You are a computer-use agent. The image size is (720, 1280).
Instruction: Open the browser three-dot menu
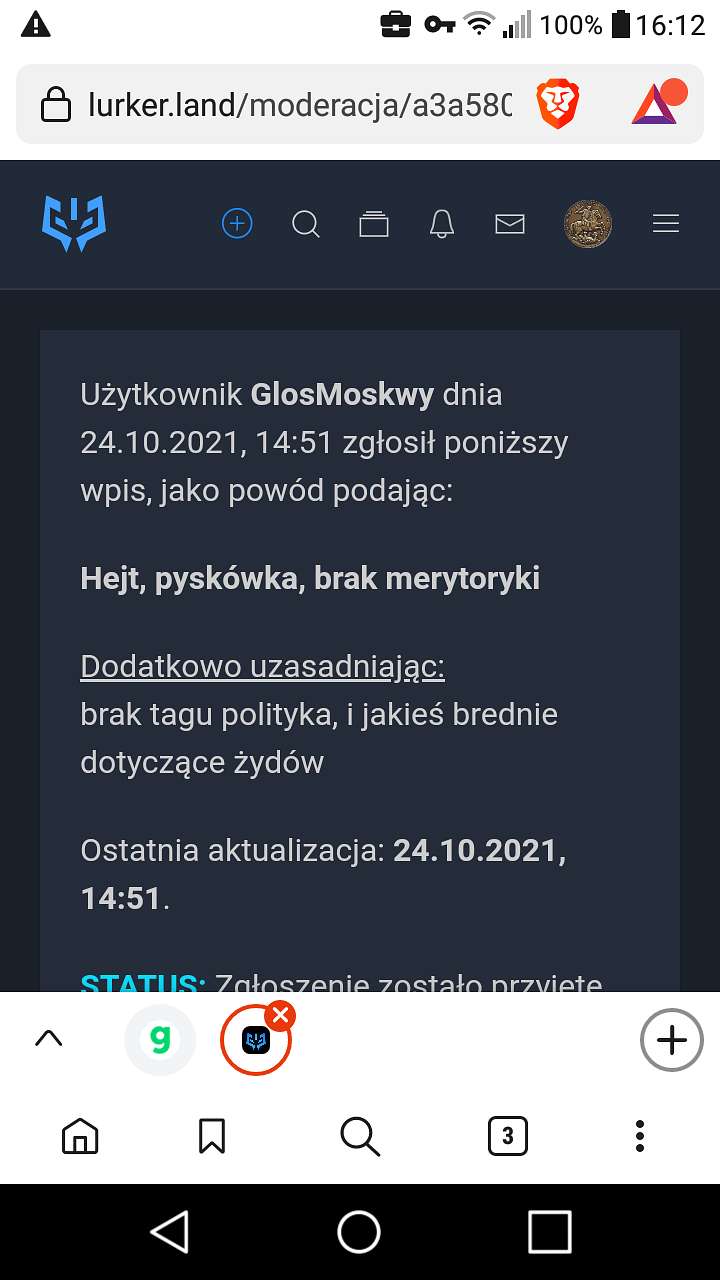[x=640, y=1136]
